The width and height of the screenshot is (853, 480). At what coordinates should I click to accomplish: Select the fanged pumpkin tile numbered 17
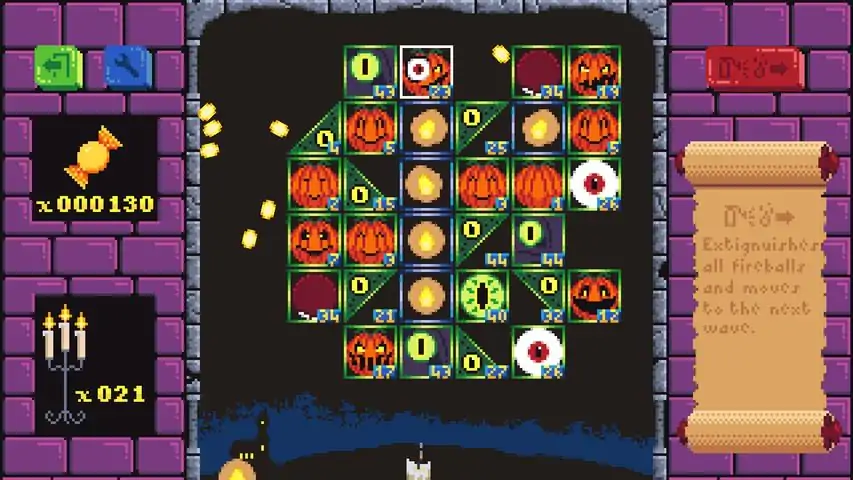coord(370,352)
